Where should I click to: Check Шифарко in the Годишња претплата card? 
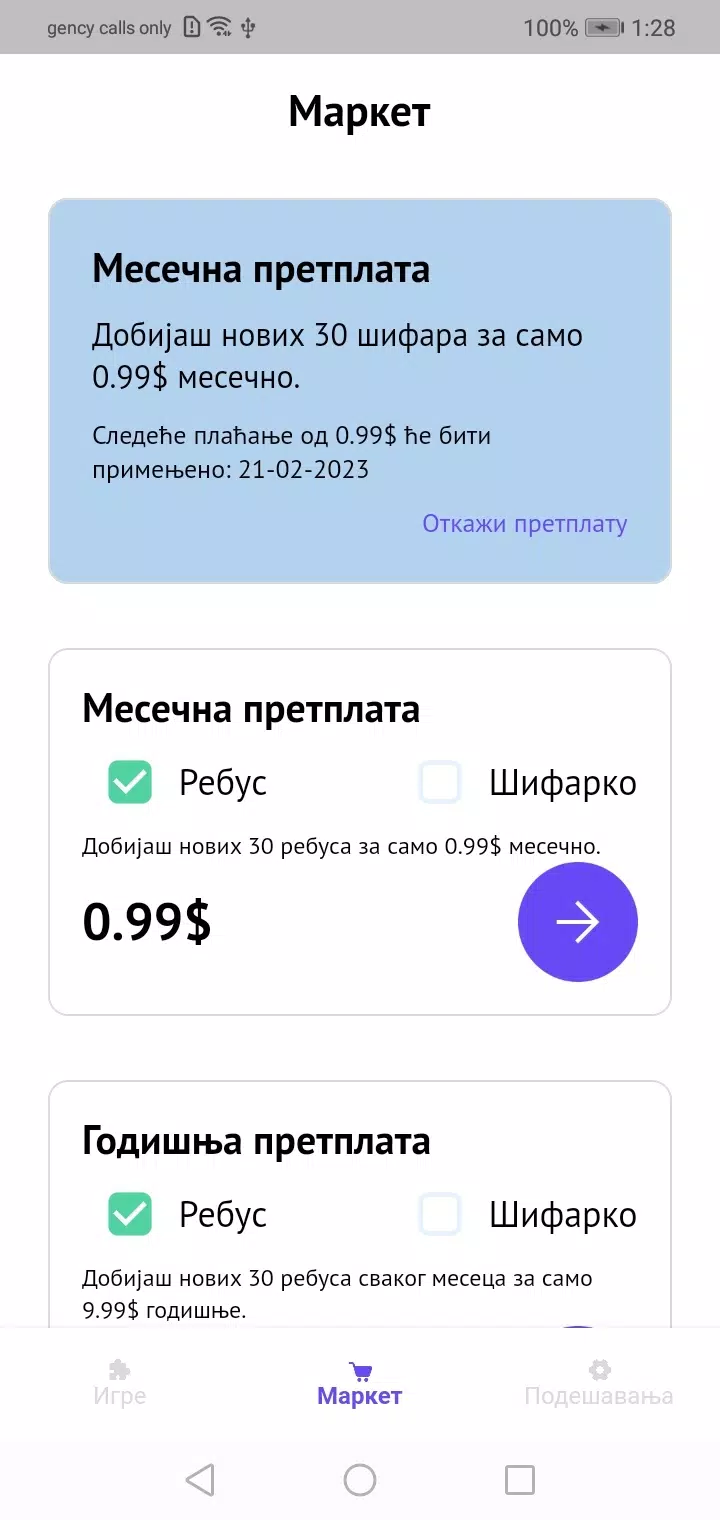coord(440,1214)
